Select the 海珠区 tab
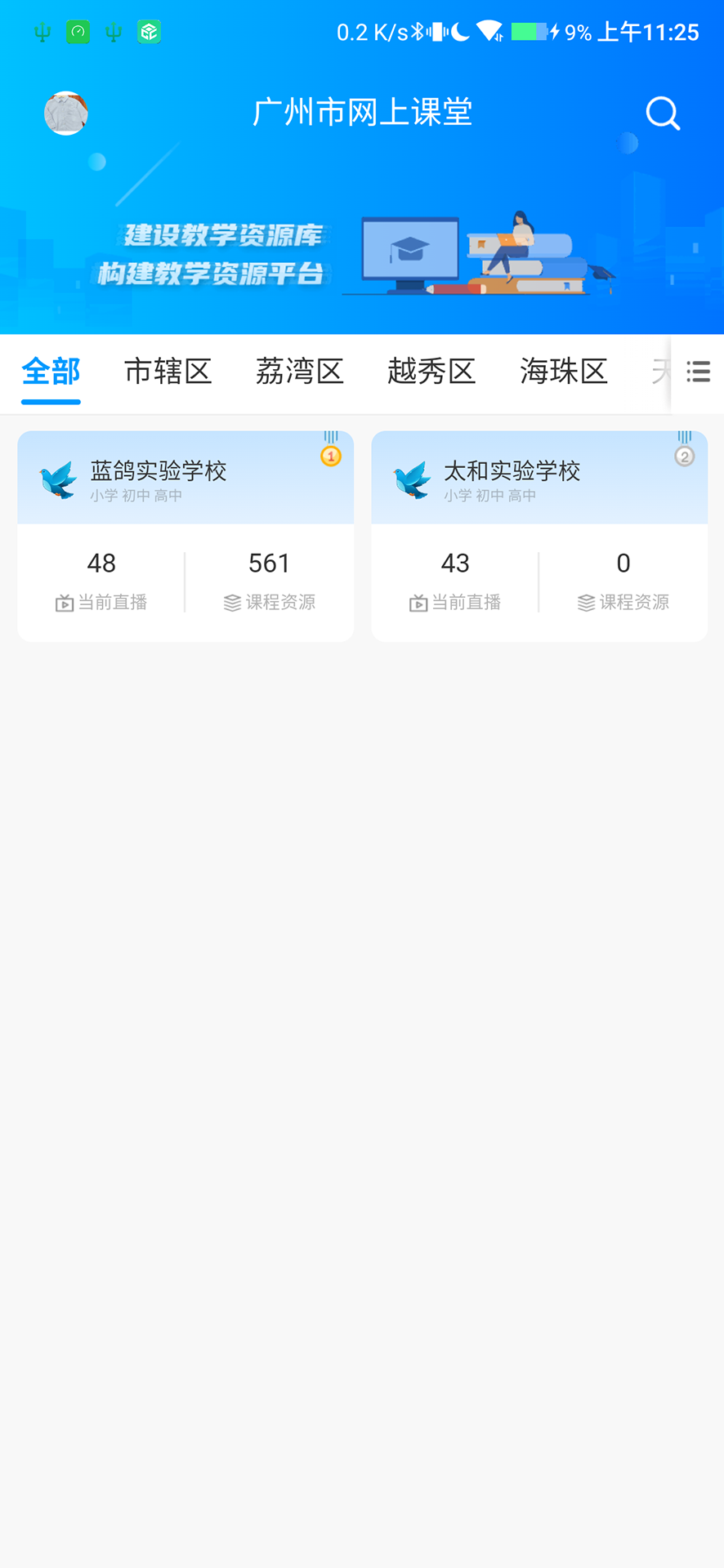 pyautogui.click(x=563, y=372)
